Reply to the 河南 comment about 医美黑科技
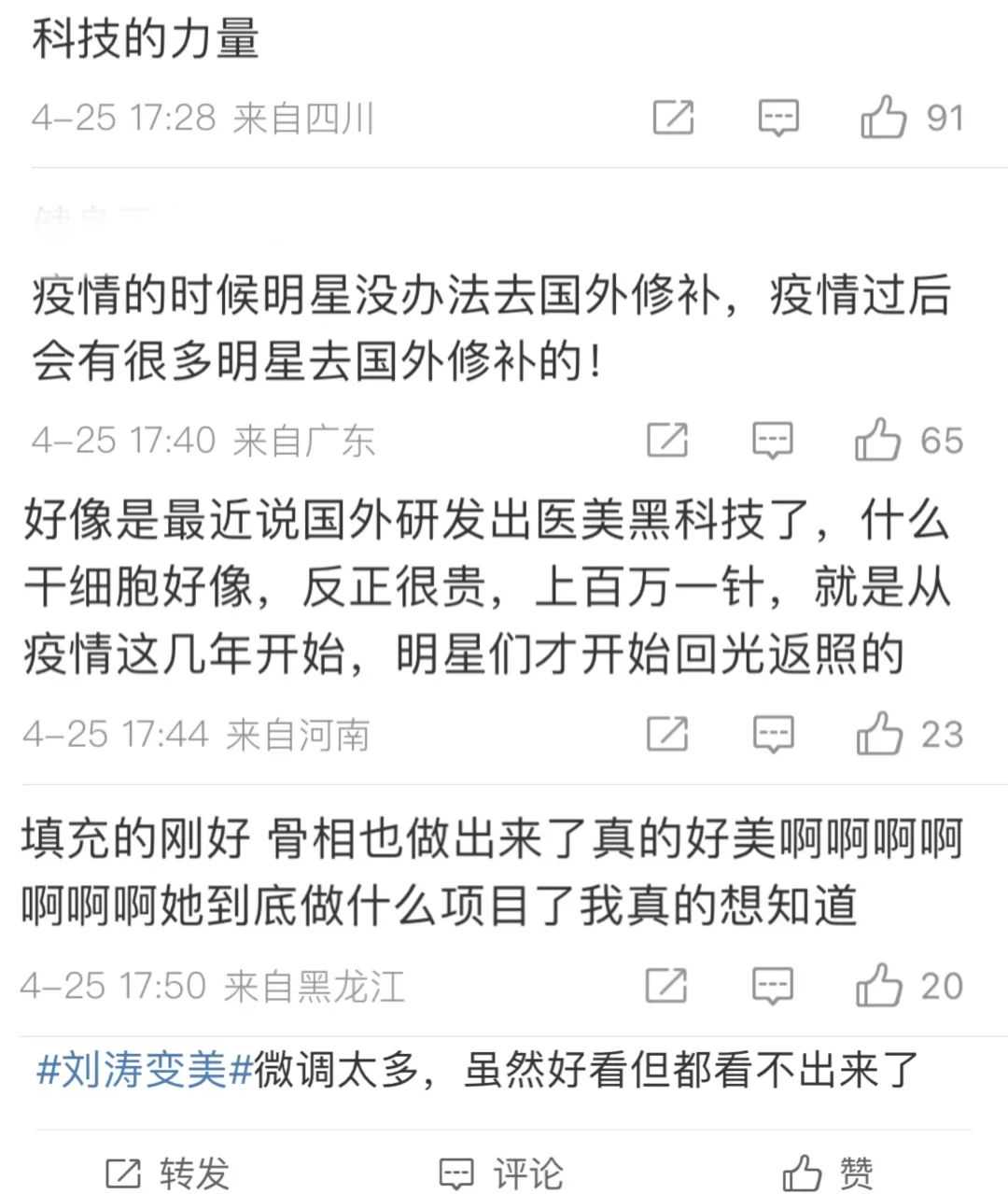Screen dimensions: 1008x1194 pos(773,734)
